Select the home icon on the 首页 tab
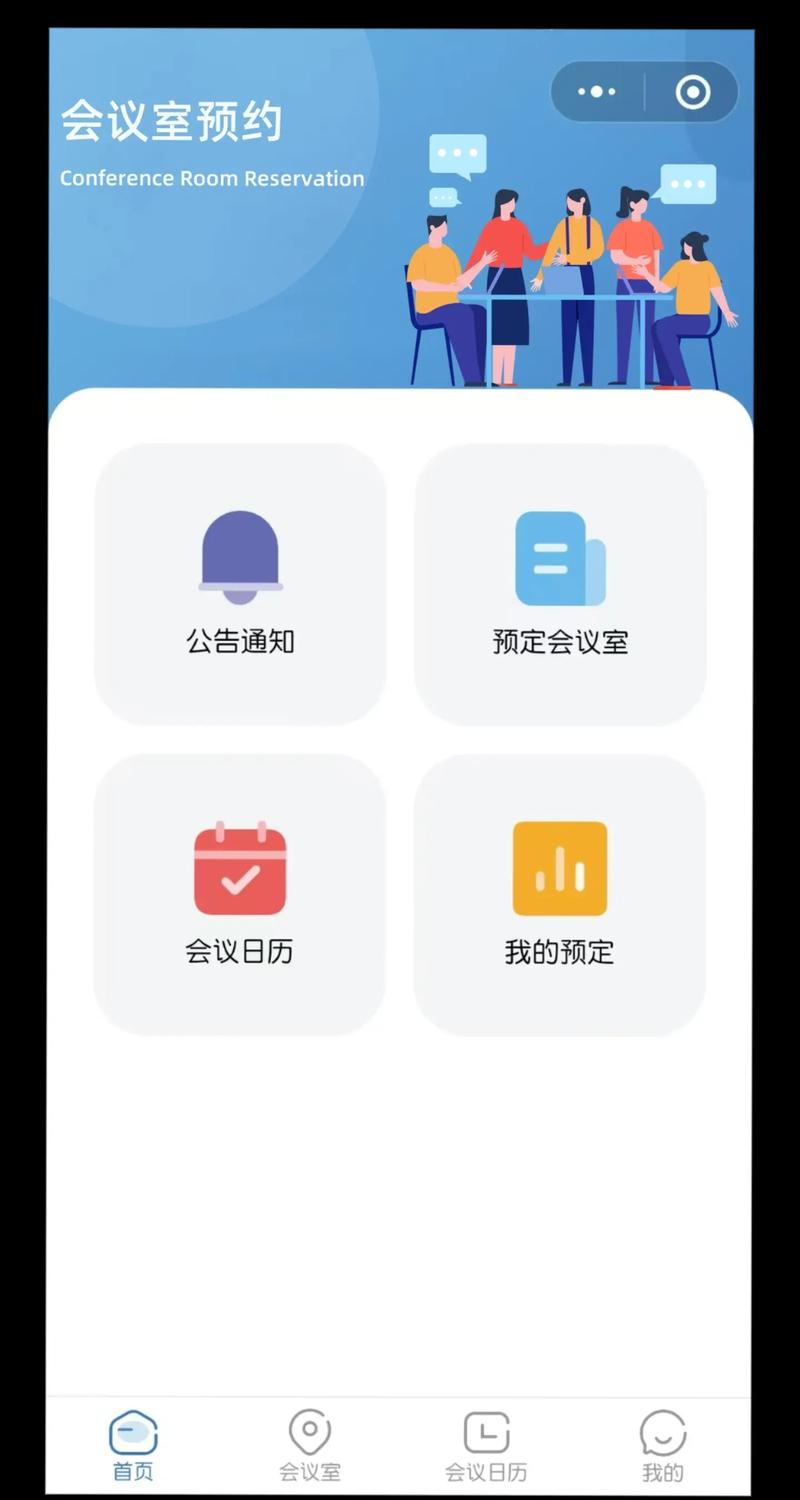Viewport: 800px width, 1500px height. tap(131, 1432)
